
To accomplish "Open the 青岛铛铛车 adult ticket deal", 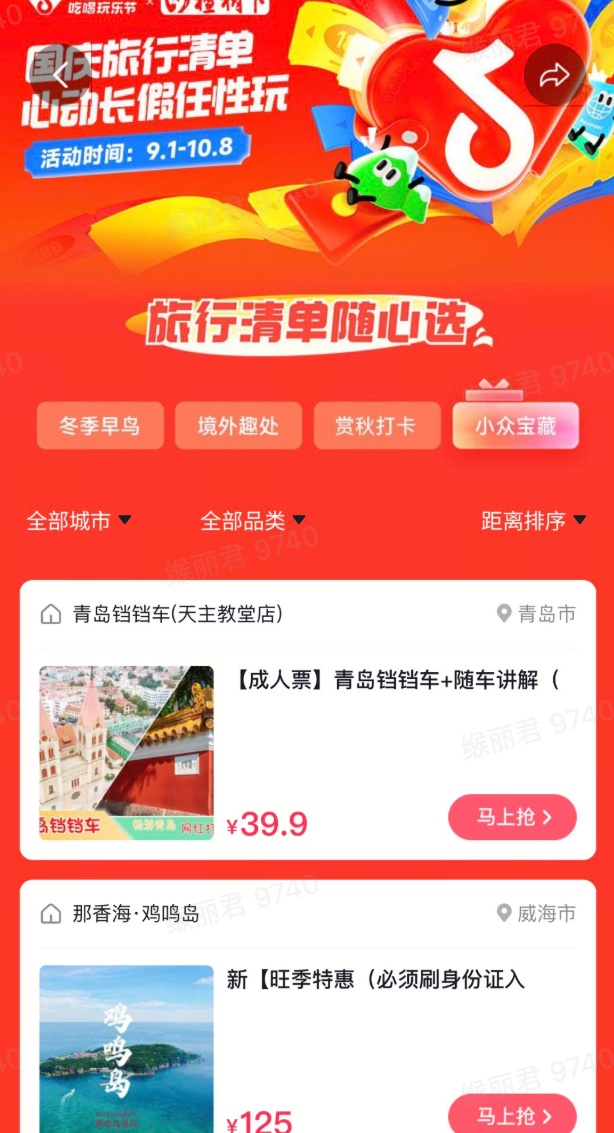I will click(x=392, y=681).
